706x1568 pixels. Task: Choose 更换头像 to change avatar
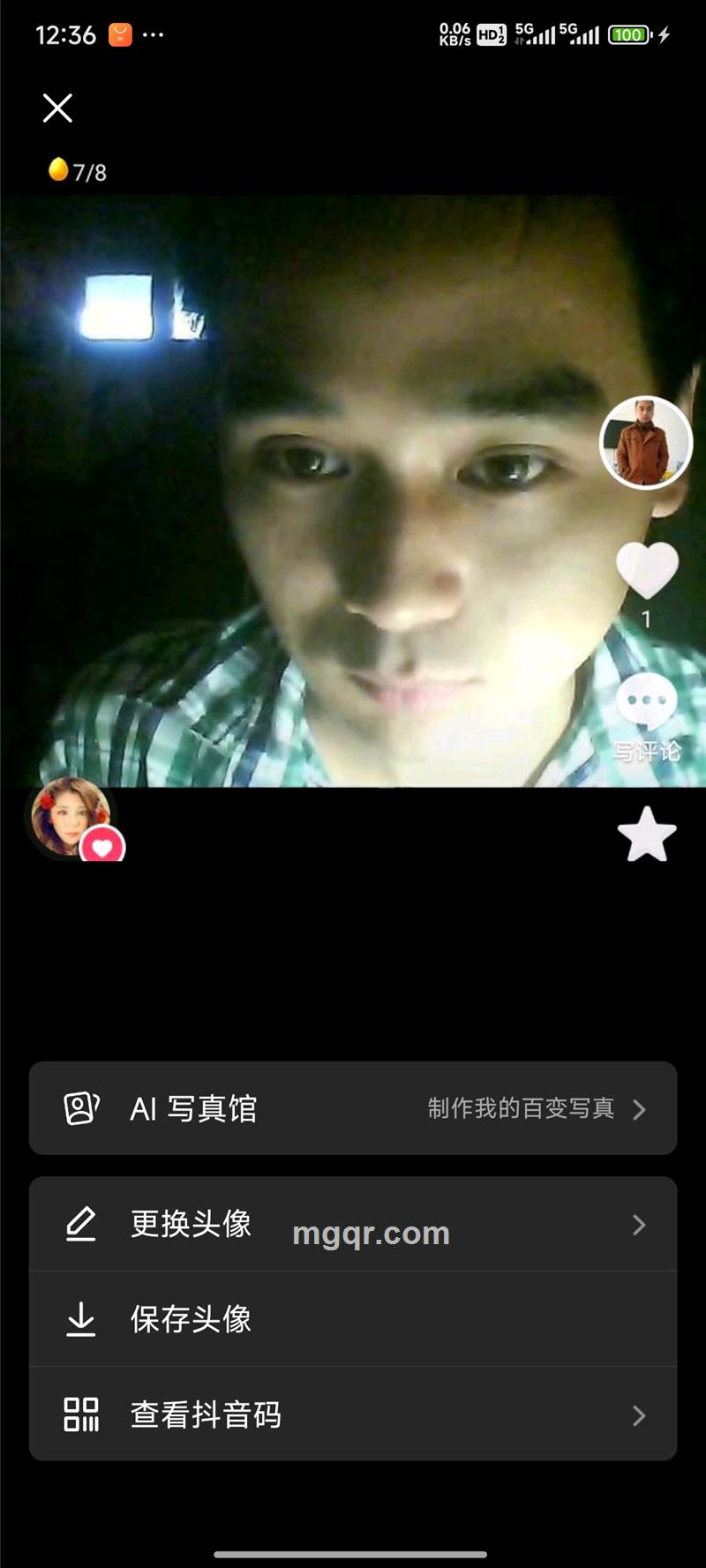point(353,1225)
